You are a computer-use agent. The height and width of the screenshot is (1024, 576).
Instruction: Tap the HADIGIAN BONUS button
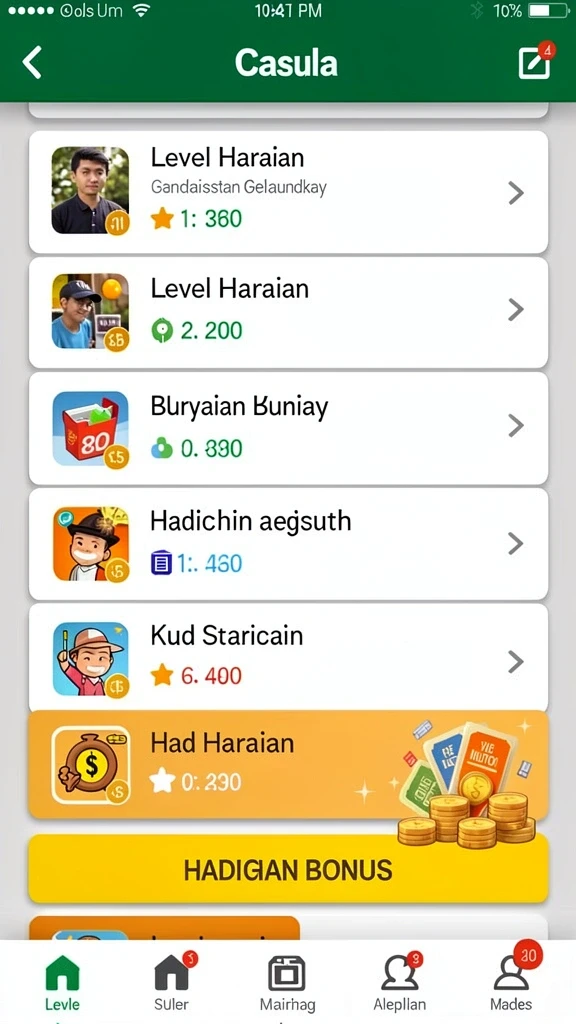tap(288, 869)
